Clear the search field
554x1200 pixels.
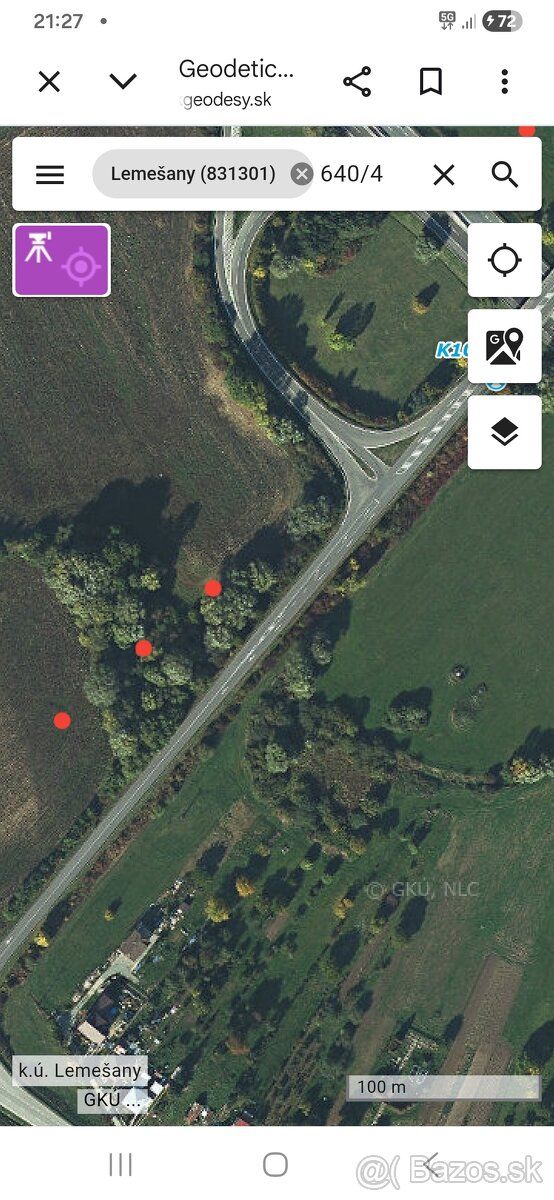(444, 175)
